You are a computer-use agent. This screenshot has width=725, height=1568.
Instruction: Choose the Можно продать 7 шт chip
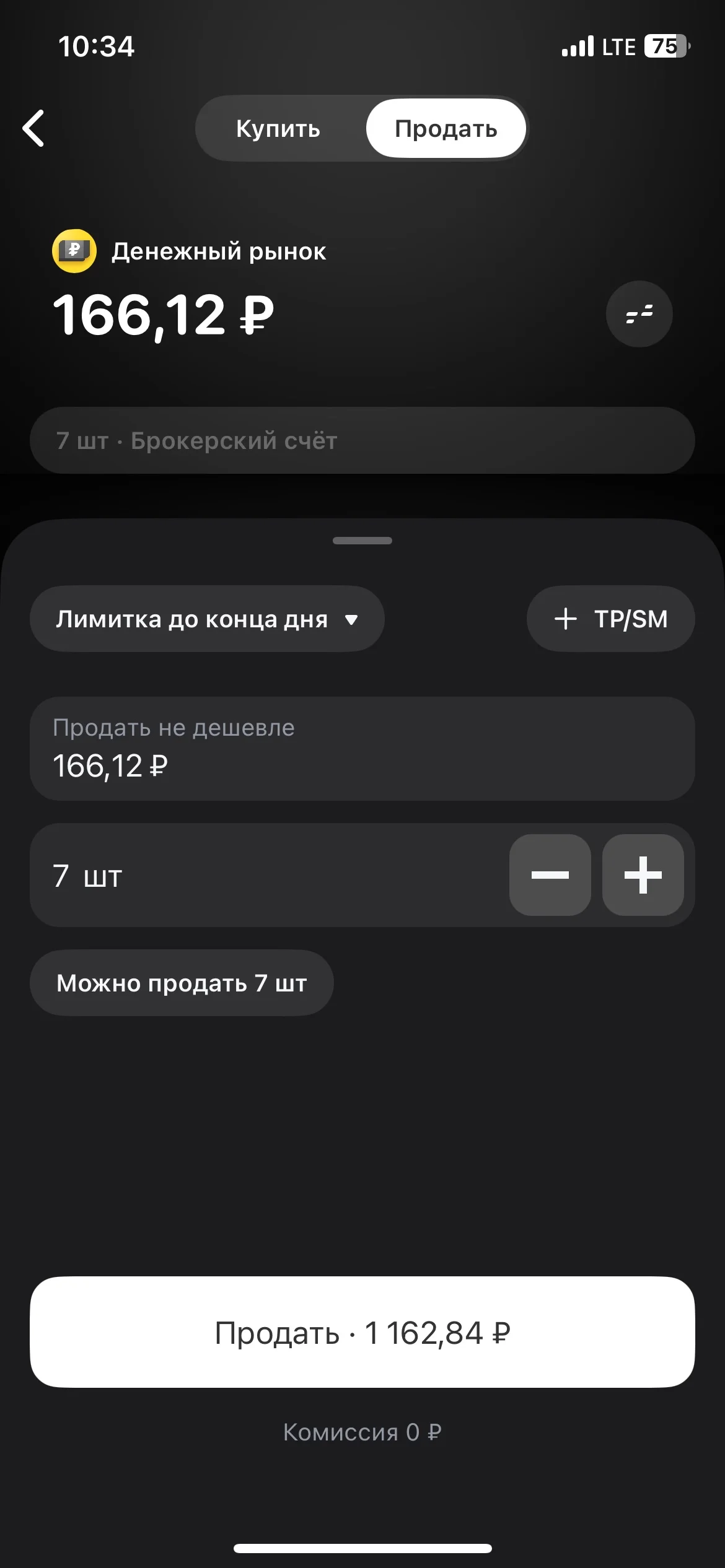182,983
